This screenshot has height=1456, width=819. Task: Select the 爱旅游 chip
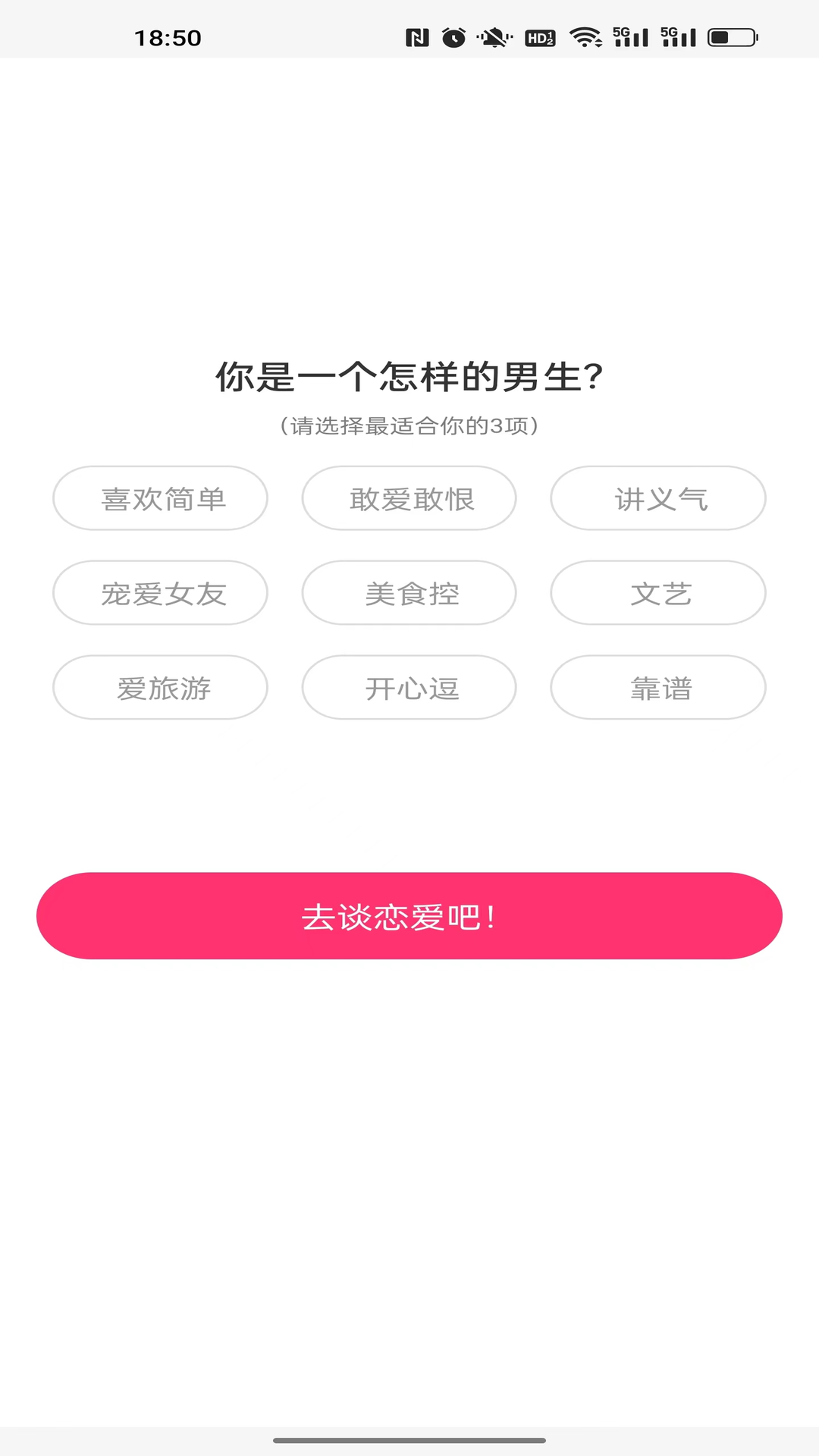click(x=160, y=688)
